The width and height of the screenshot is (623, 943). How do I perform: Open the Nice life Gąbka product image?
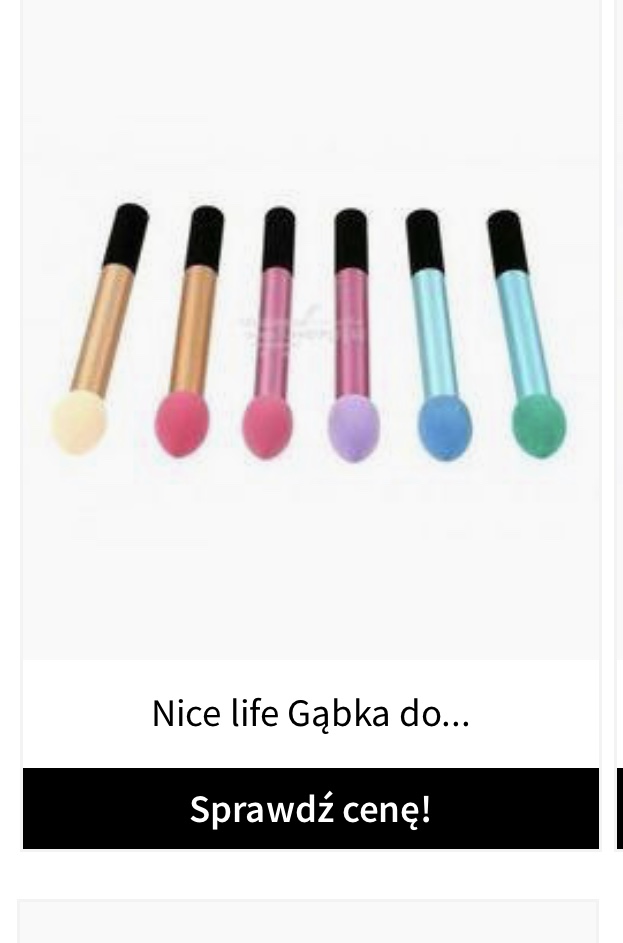tap(310, 330)
